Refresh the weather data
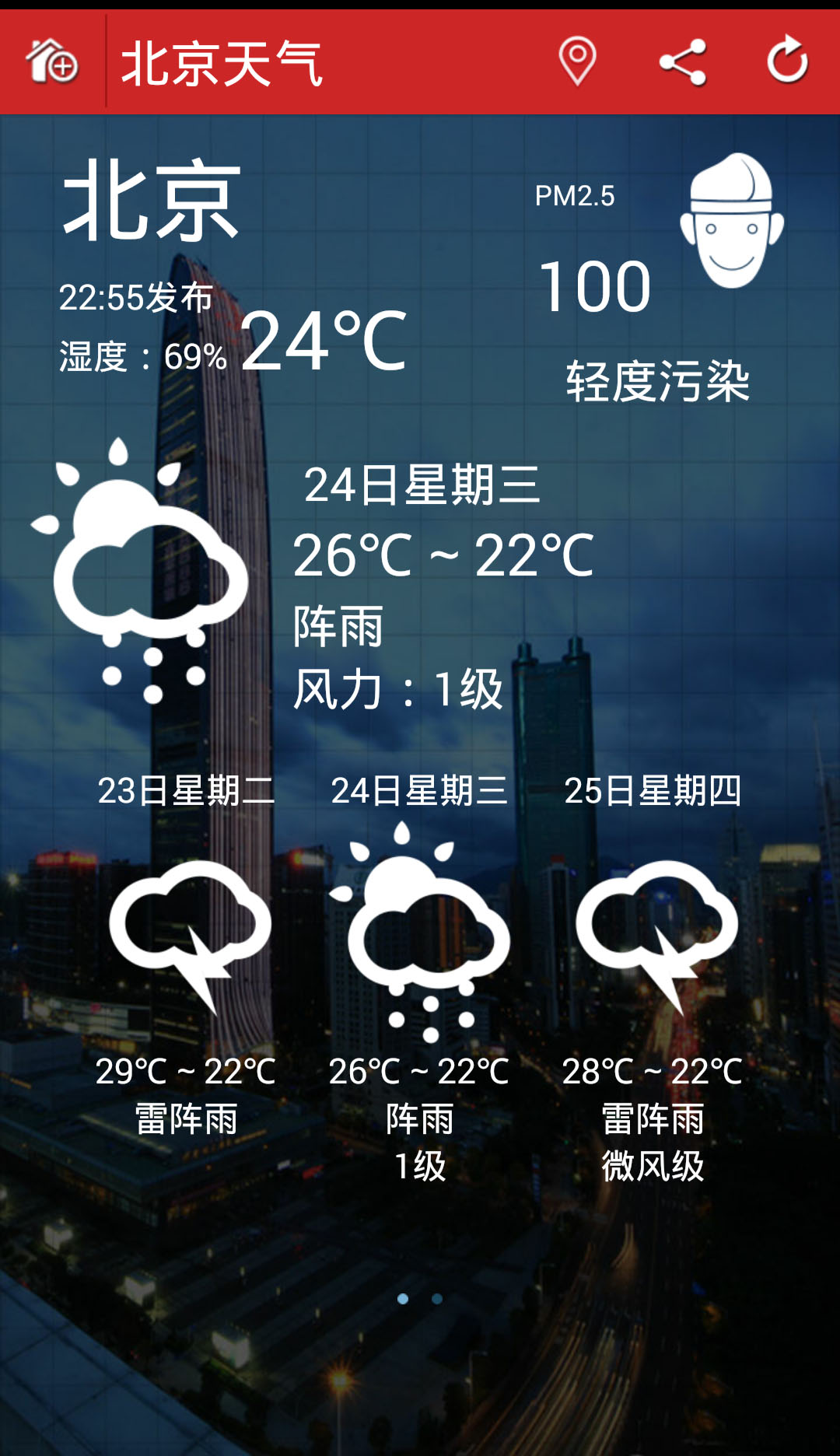This screenshot has height=1456, width=840. coord(787,60)
